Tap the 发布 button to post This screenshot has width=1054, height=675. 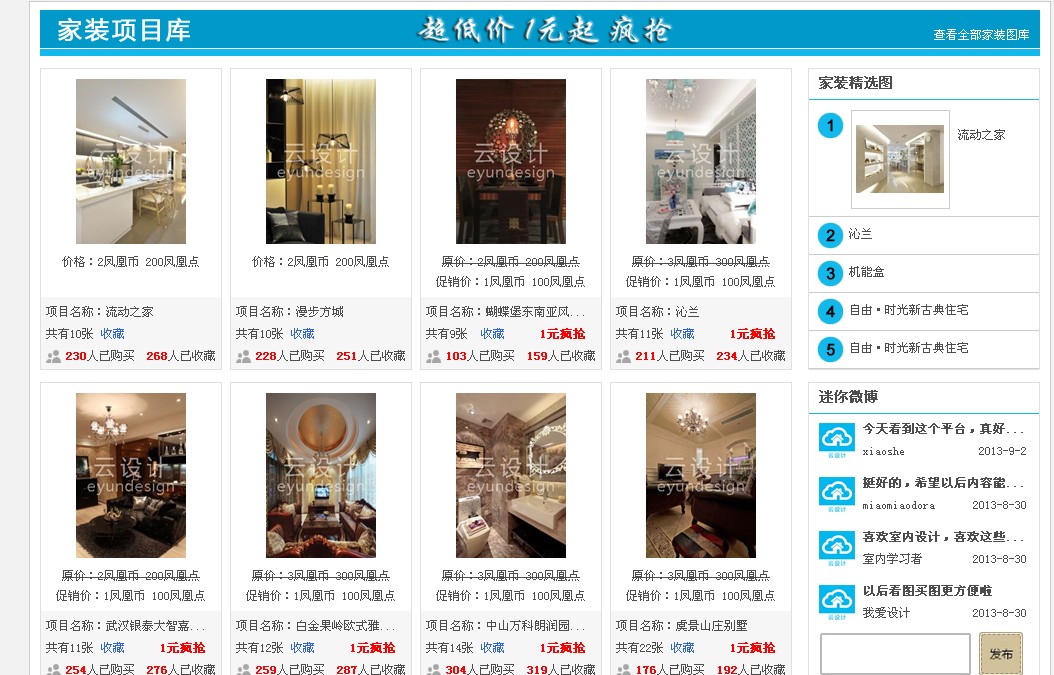pyautogui.click(x=1000, y=654)
